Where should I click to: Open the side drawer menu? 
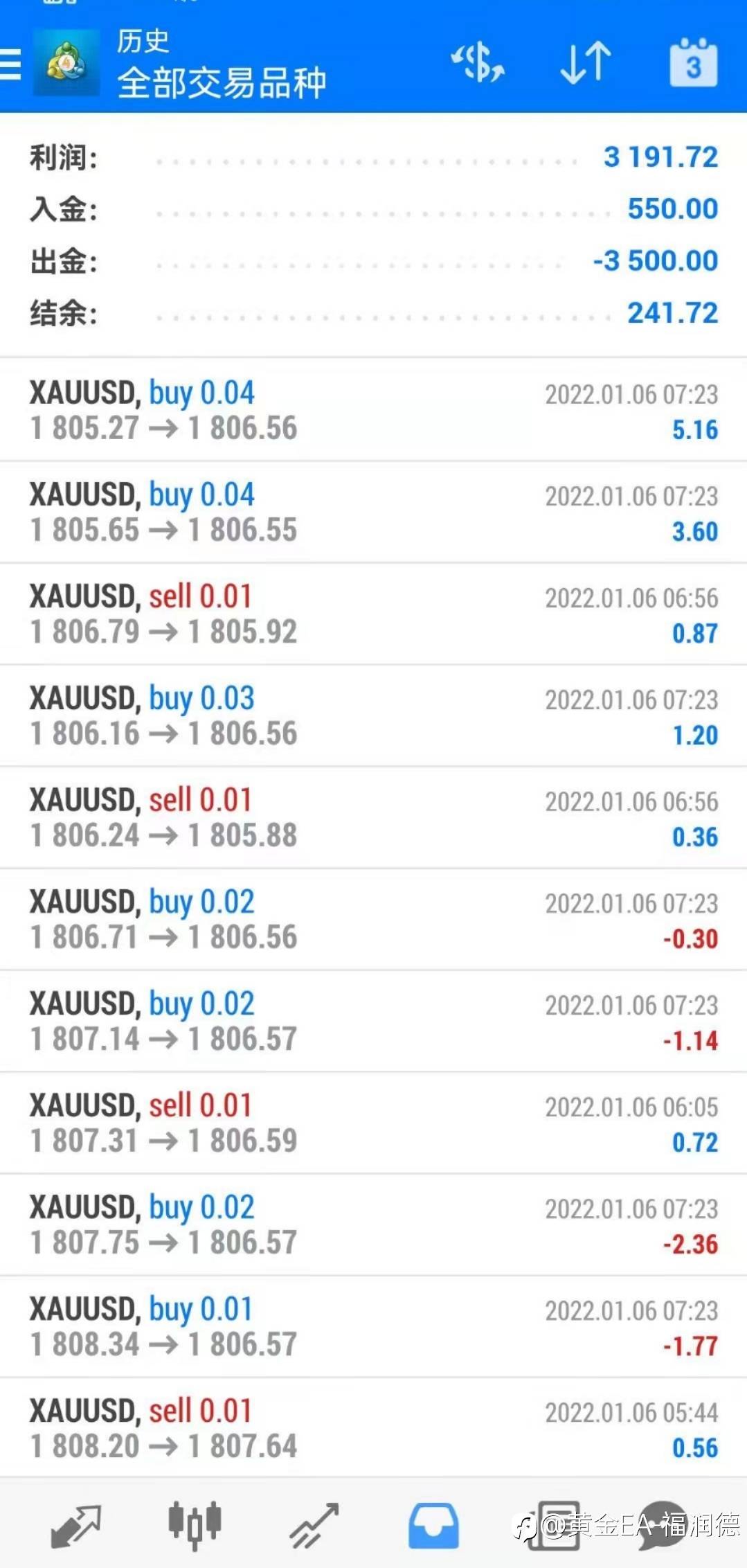pos(10,65)
